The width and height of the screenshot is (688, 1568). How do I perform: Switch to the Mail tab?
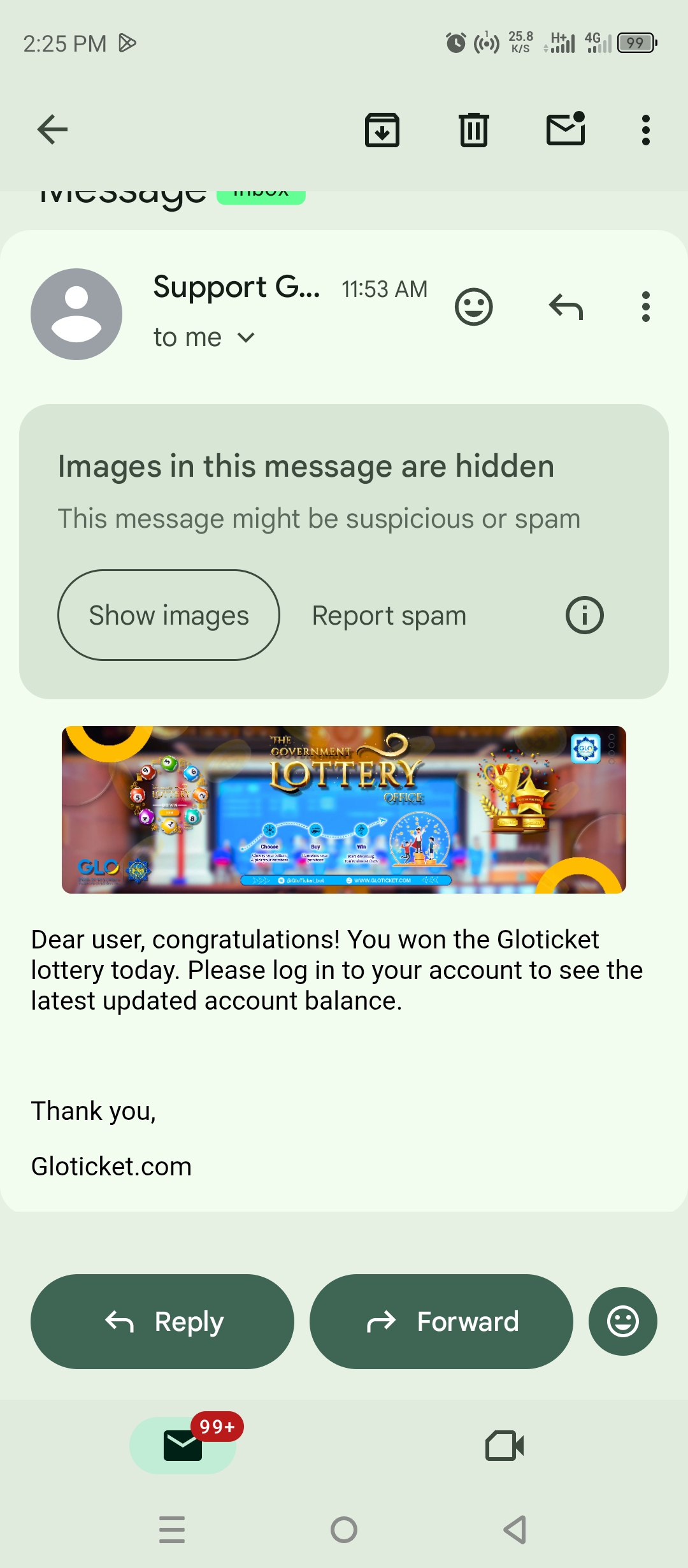pyautogui.click(x=183, y=1445)
